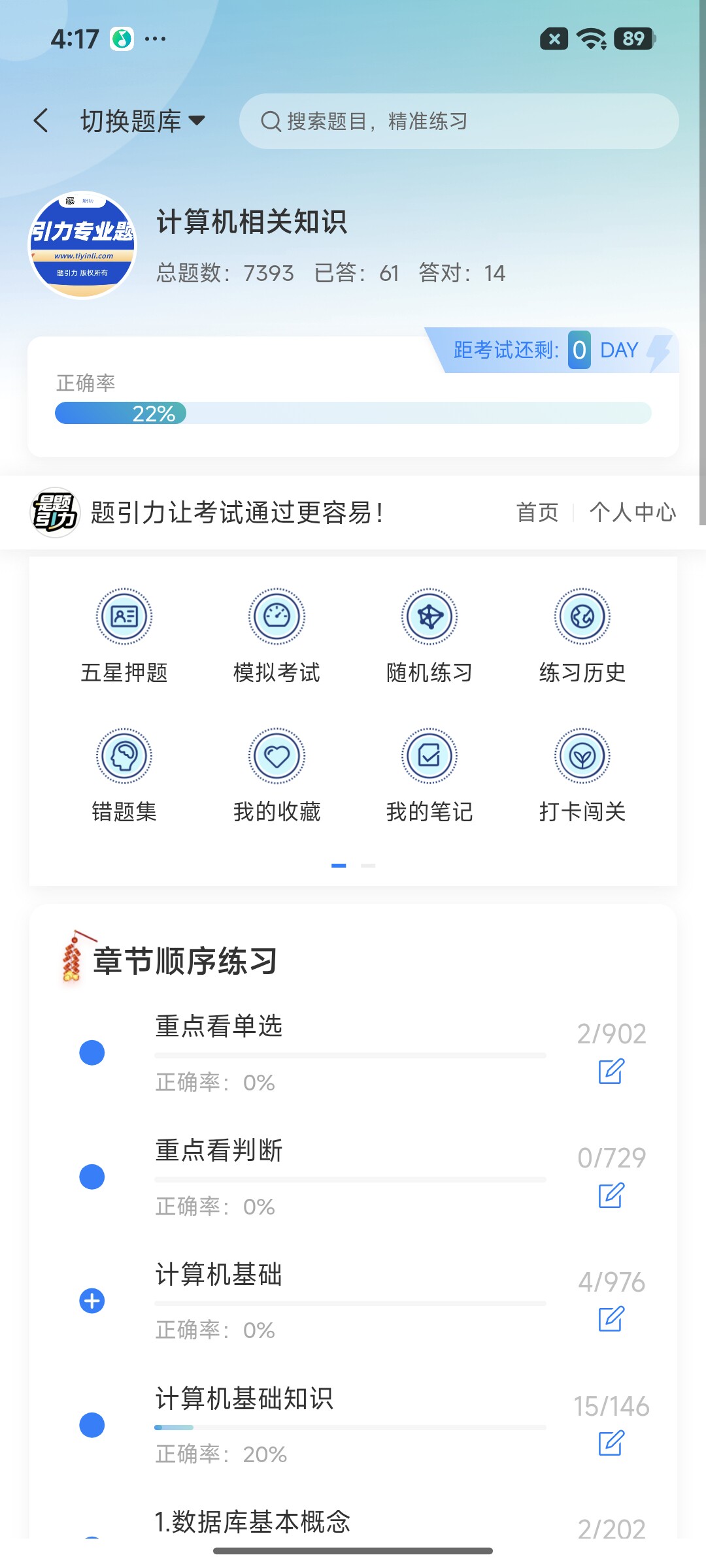Image resolution: width=706 pixels, height=1568 pixels.
Task: Open the 首页 link
Action: [537, 512]
